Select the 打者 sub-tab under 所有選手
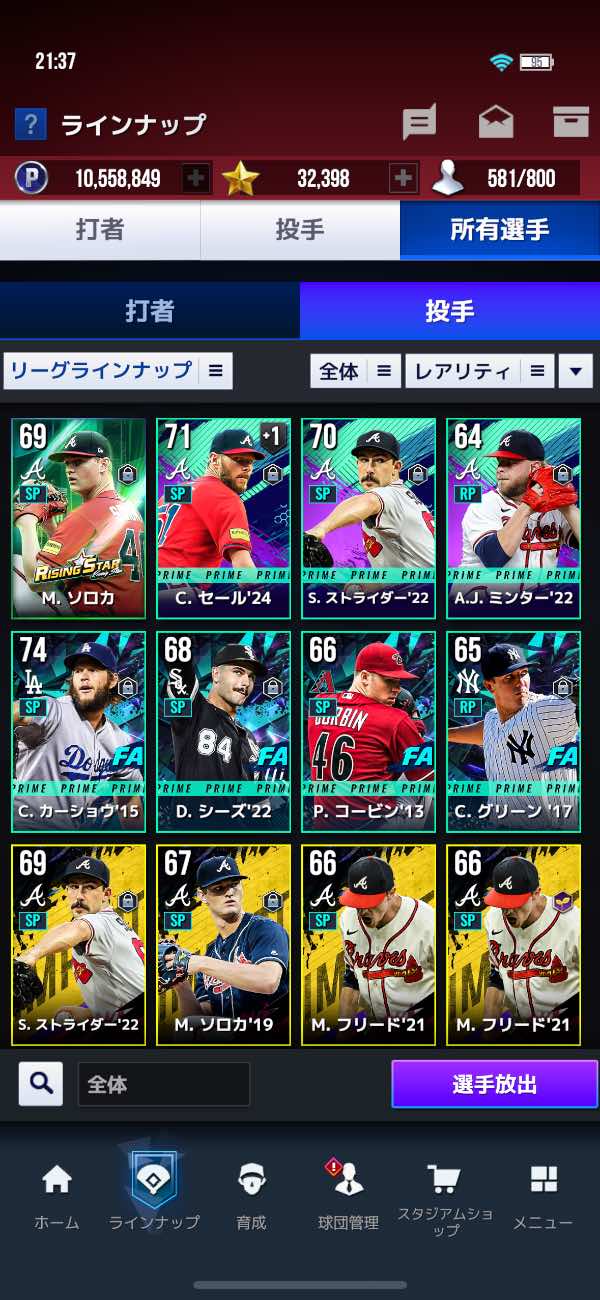Screen dimensions: 600x1300 click(x=150, y=311)
